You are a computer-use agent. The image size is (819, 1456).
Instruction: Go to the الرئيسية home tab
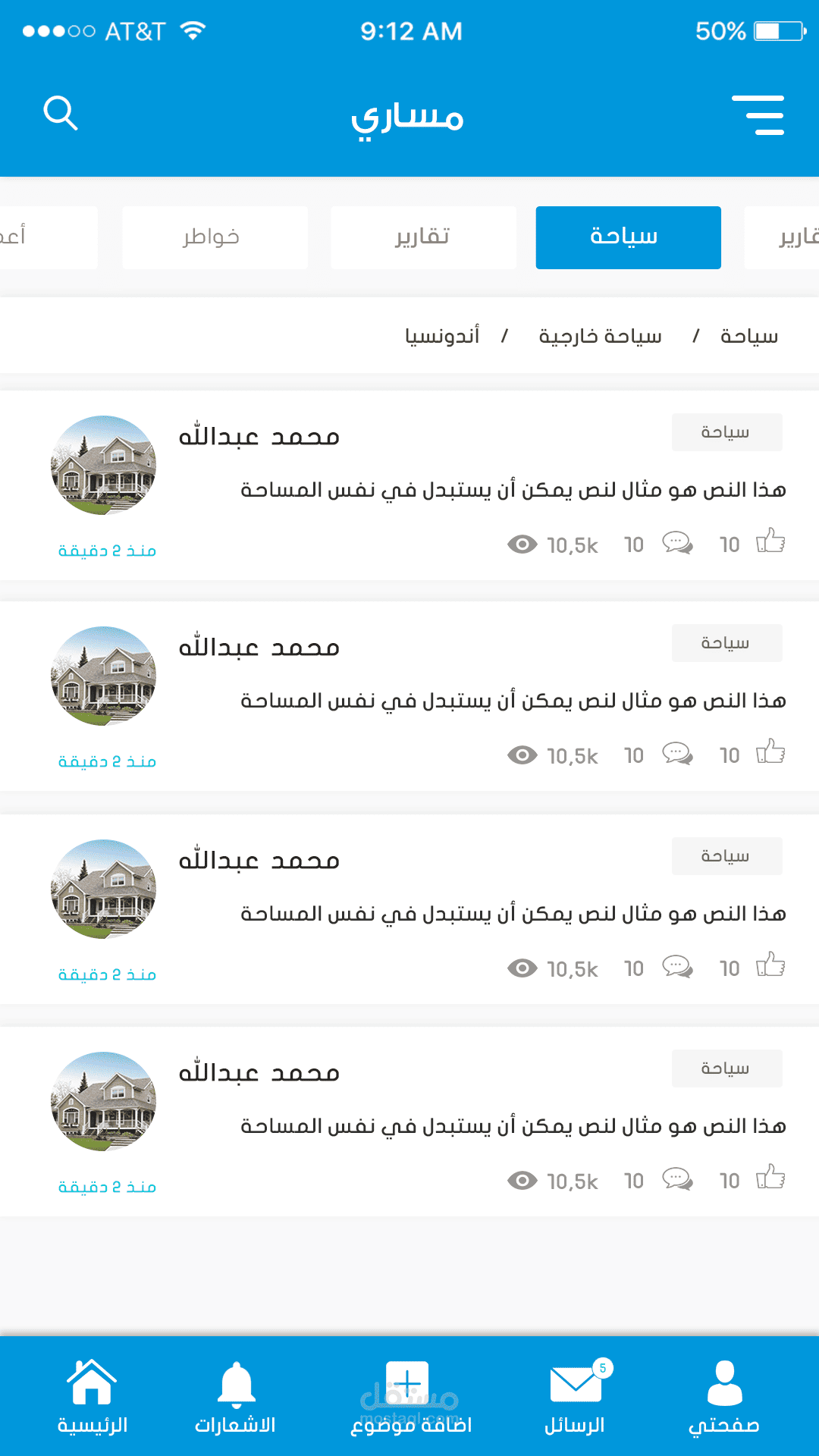92,1397
